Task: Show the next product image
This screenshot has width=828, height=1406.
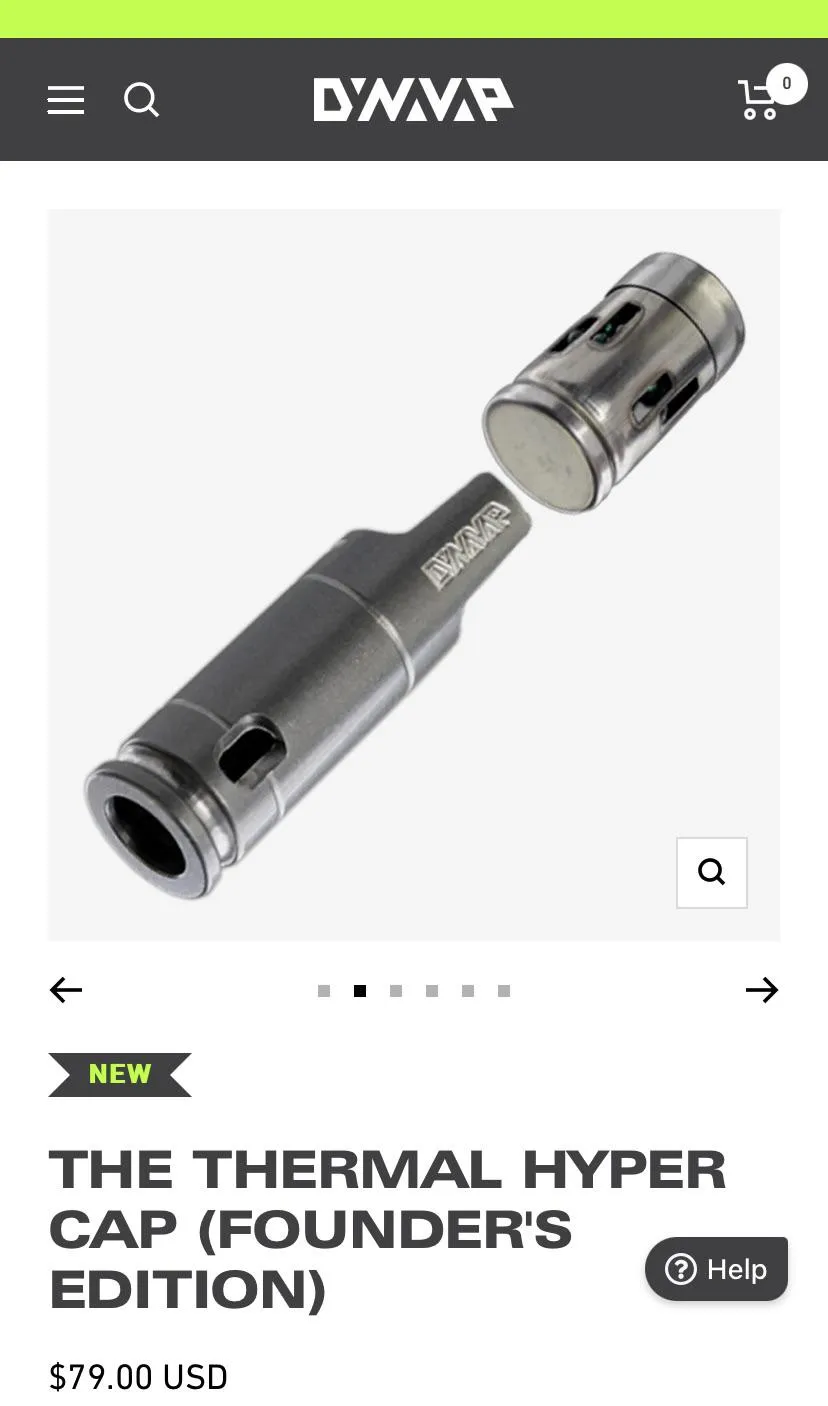Action: 761,990
